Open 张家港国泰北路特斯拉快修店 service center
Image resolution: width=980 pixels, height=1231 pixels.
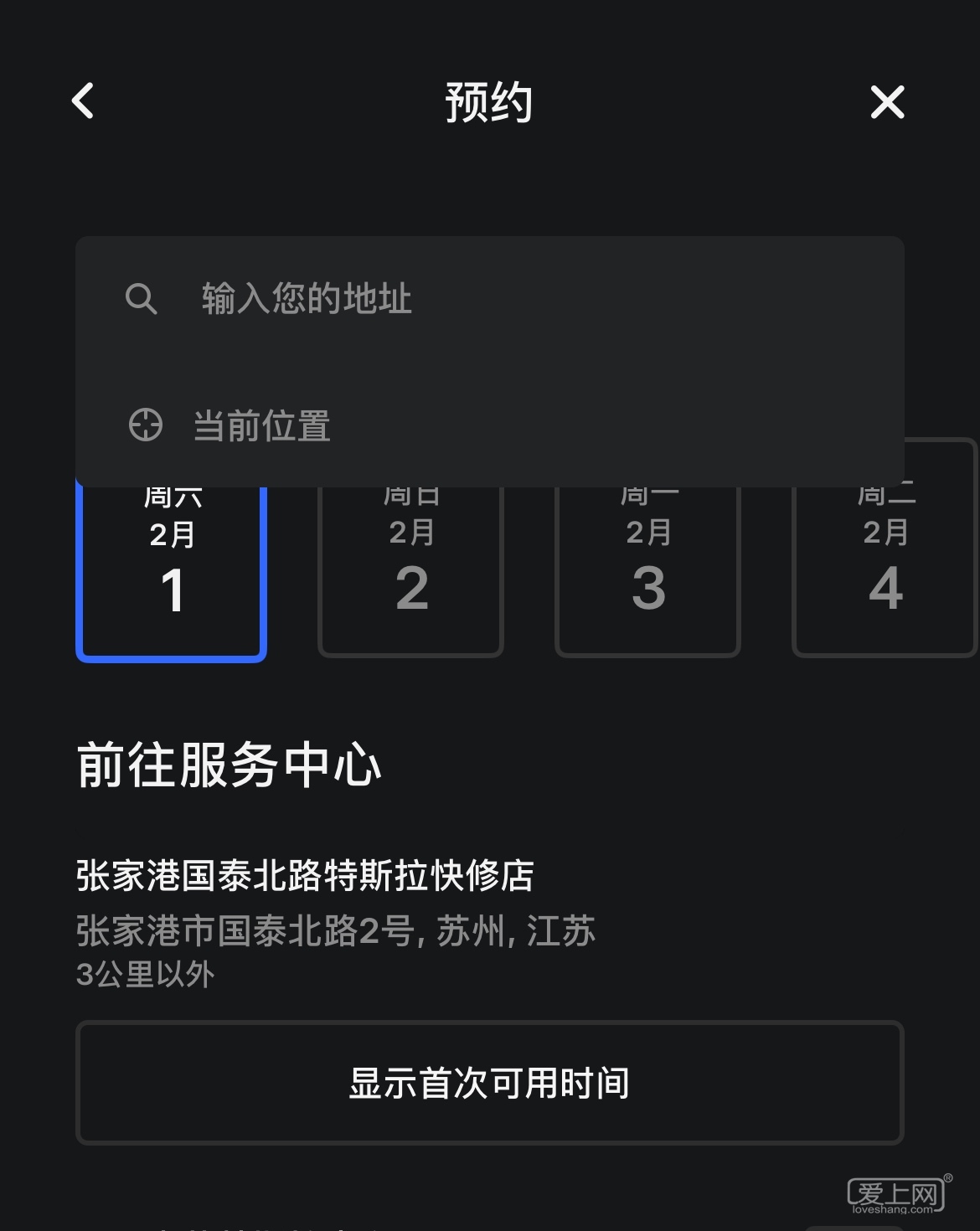(305, 877)
